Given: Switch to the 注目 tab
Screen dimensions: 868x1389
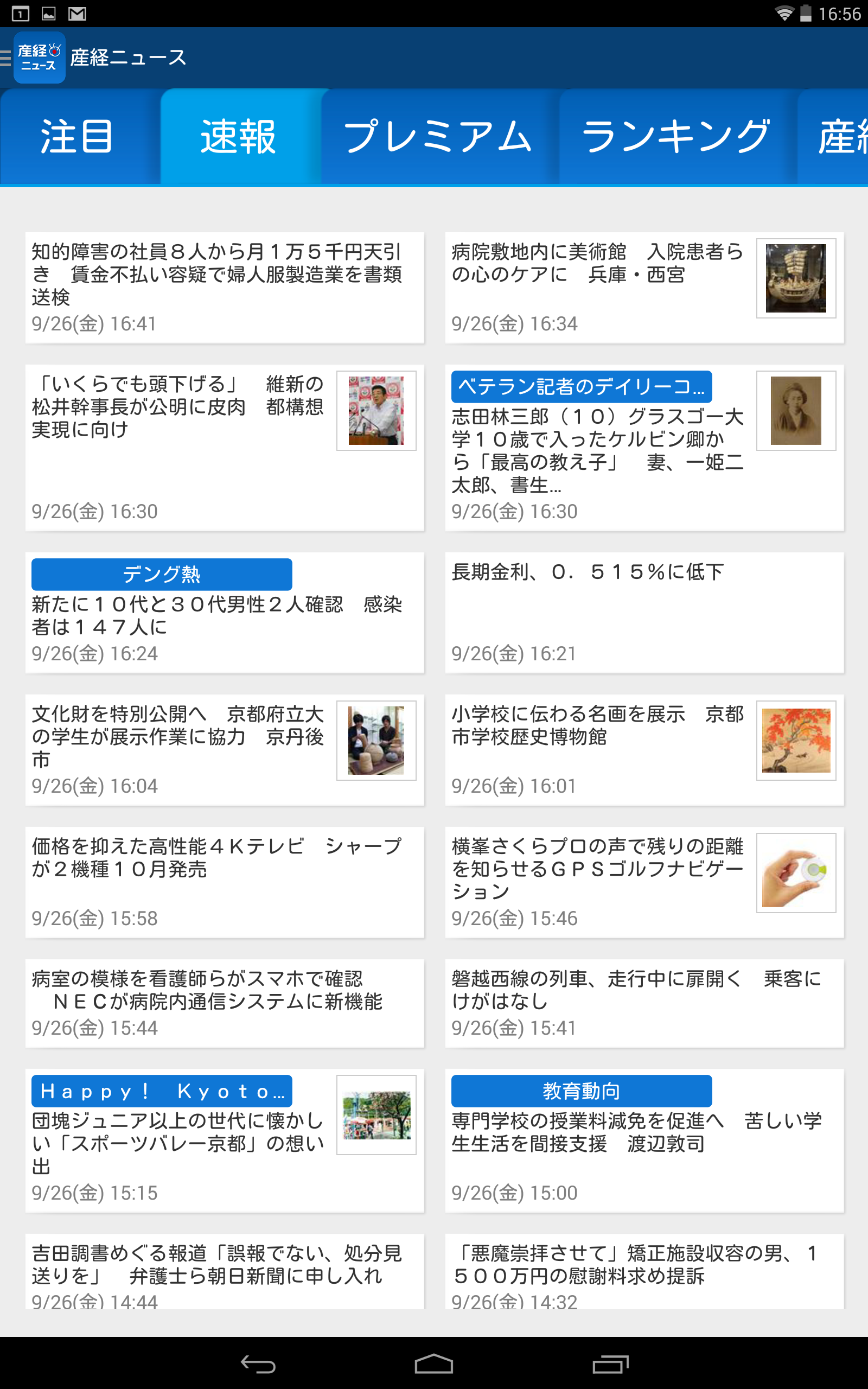Looking at the screenshot, I should click(76, 137).
